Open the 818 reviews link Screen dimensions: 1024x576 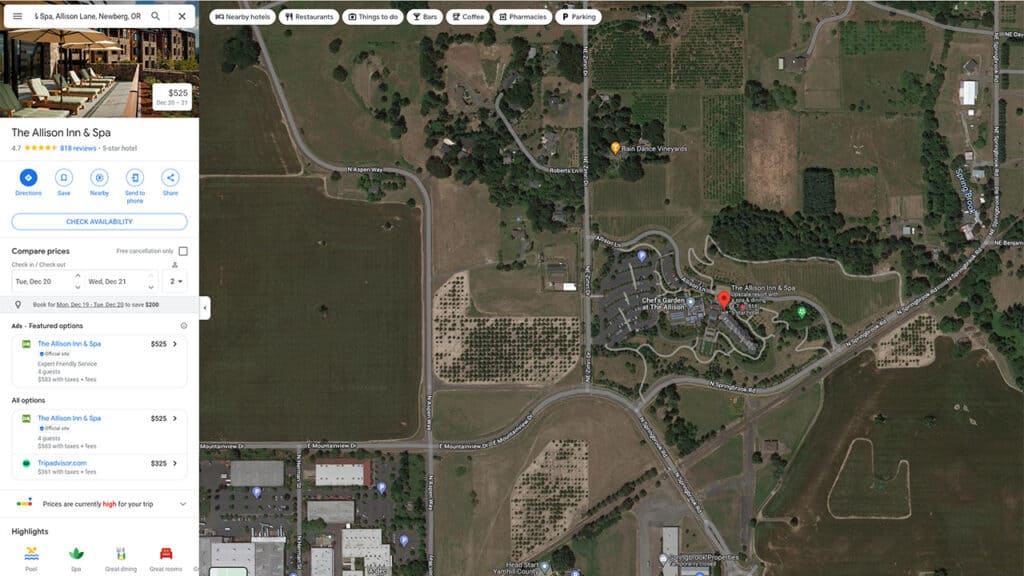coord(78,148)
